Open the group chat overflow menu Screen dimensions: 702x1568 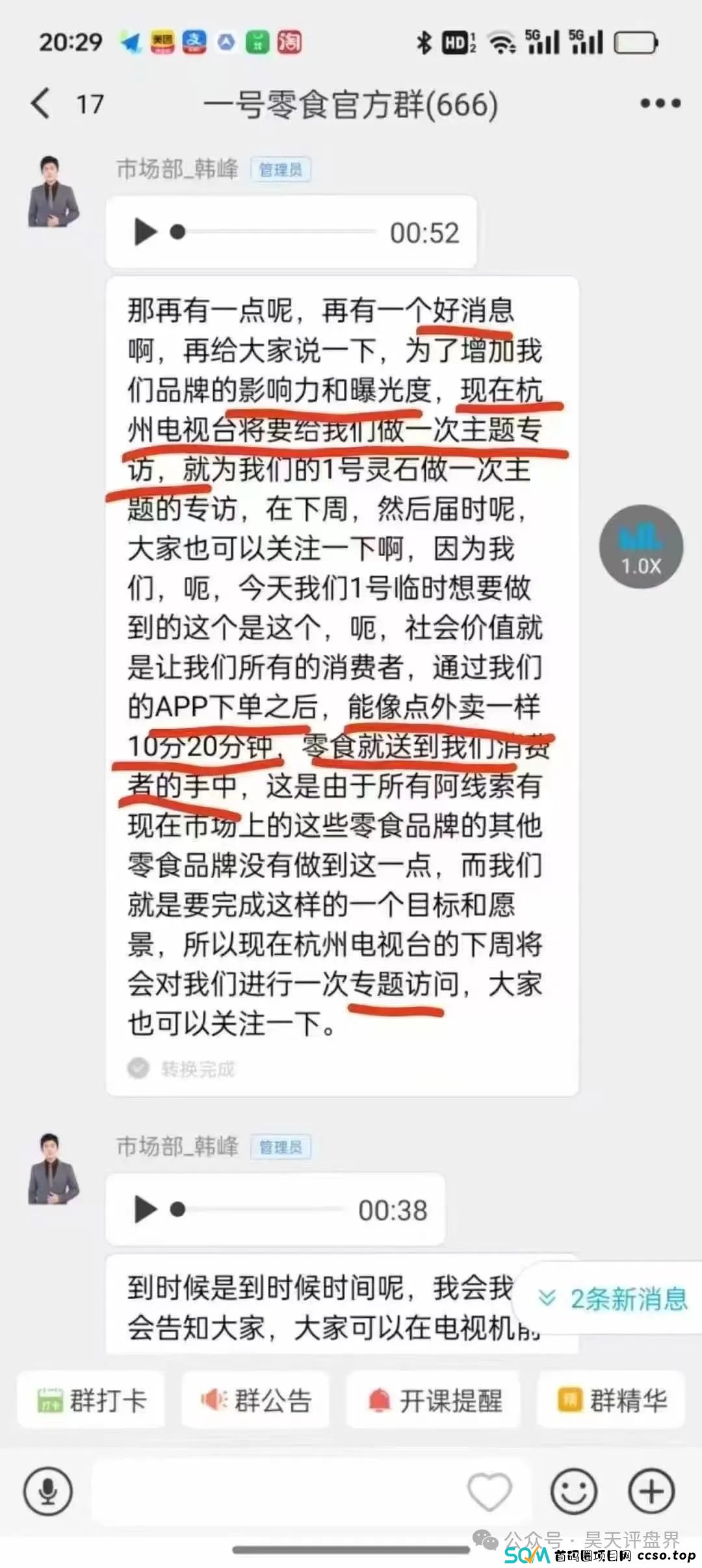coord(660,103)
